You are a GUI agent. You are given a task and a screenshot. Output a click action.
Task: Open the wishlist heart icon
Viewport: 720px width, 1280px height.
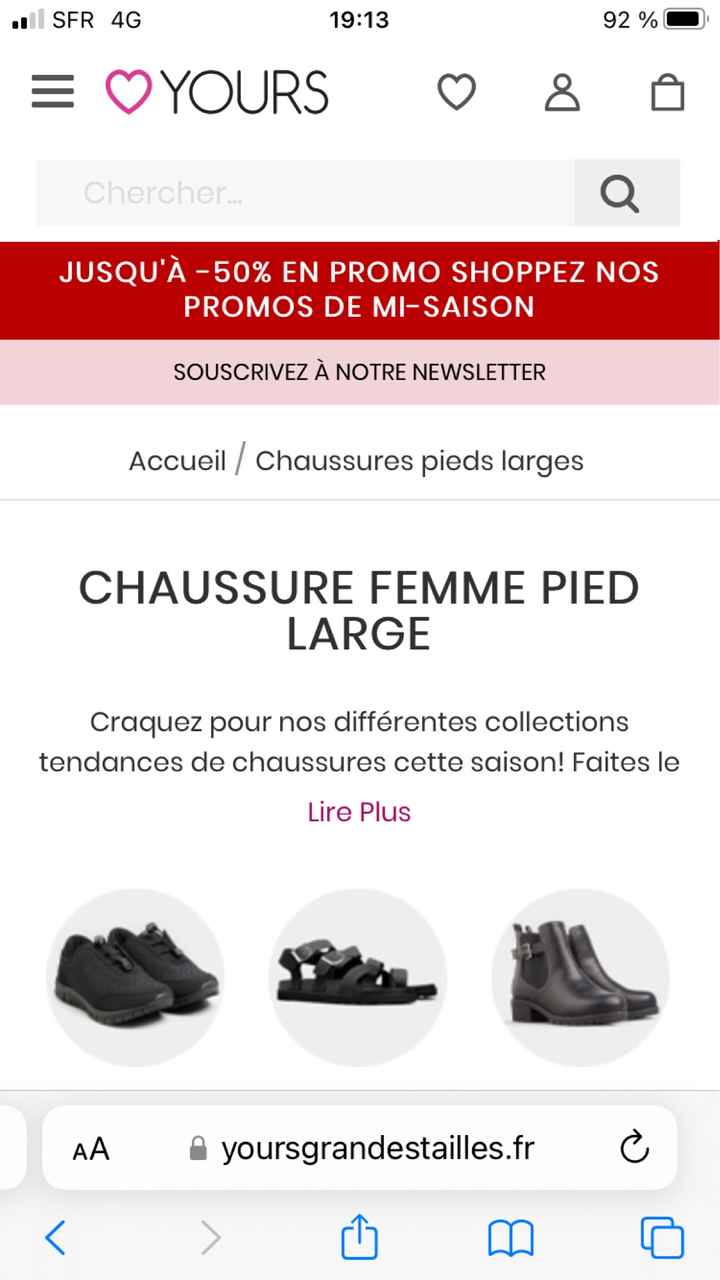[x=457, y=92]
